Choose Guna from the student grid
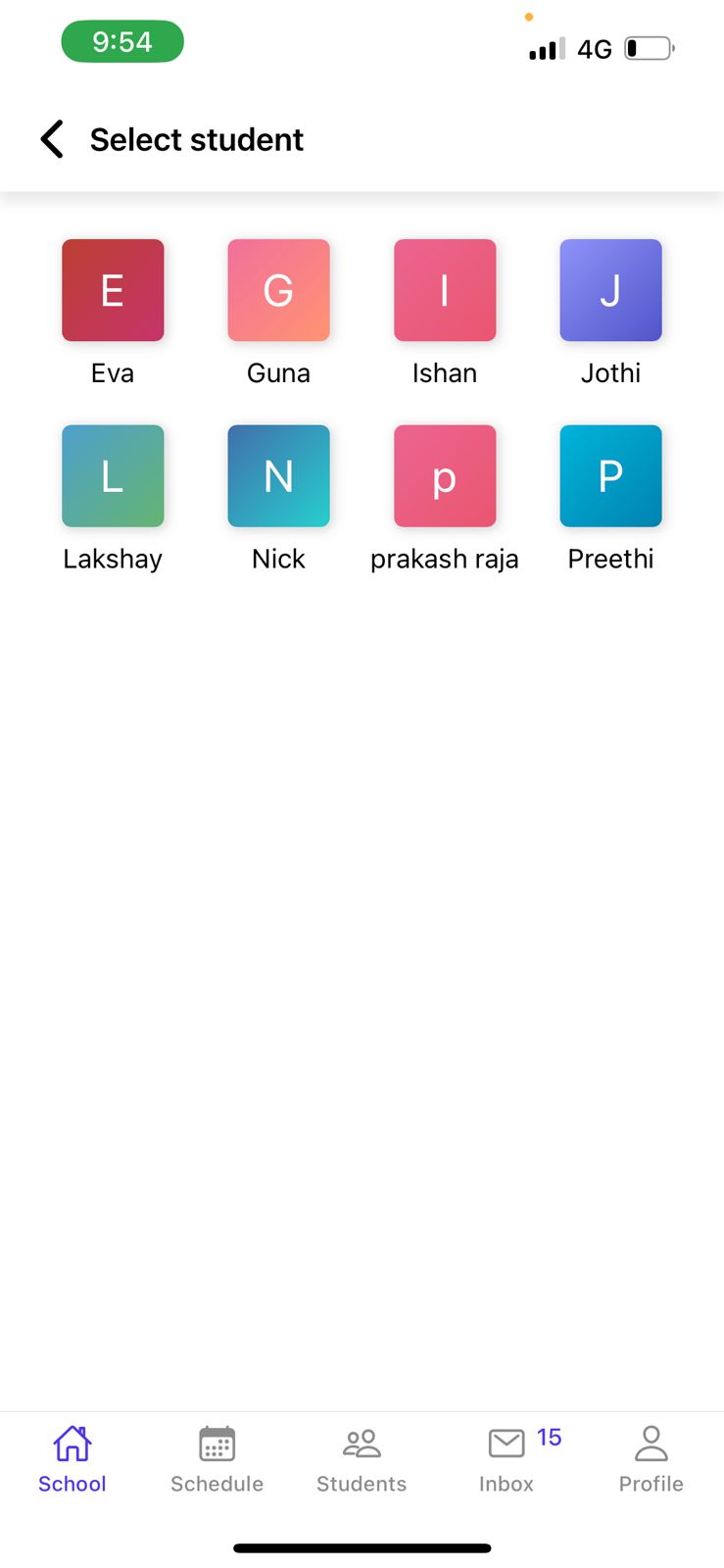The height and width of the screenshot is (1568, 724). [x=278, y=291]
